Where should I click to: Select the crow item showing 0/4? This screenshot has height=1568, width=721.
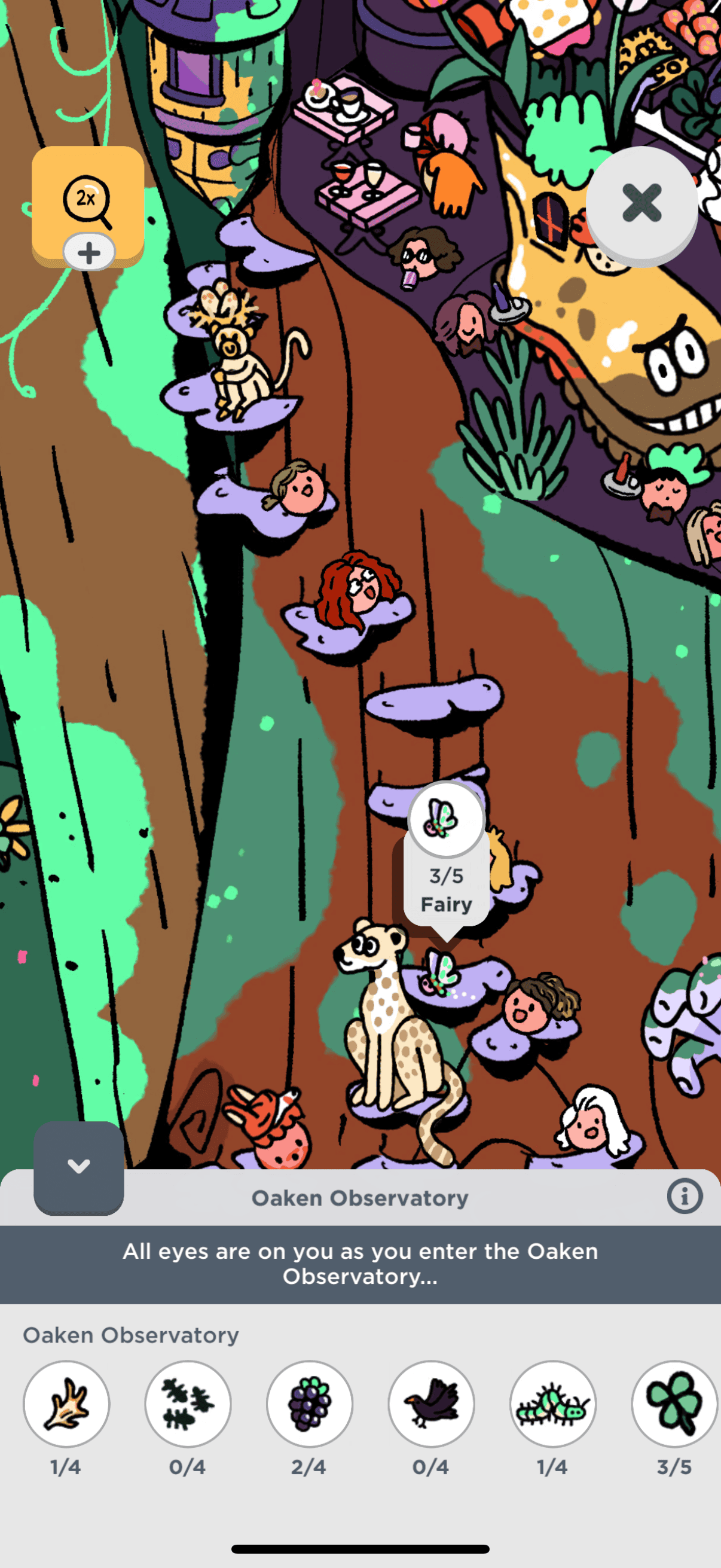pyautogui.click(x=432, y=1403)
